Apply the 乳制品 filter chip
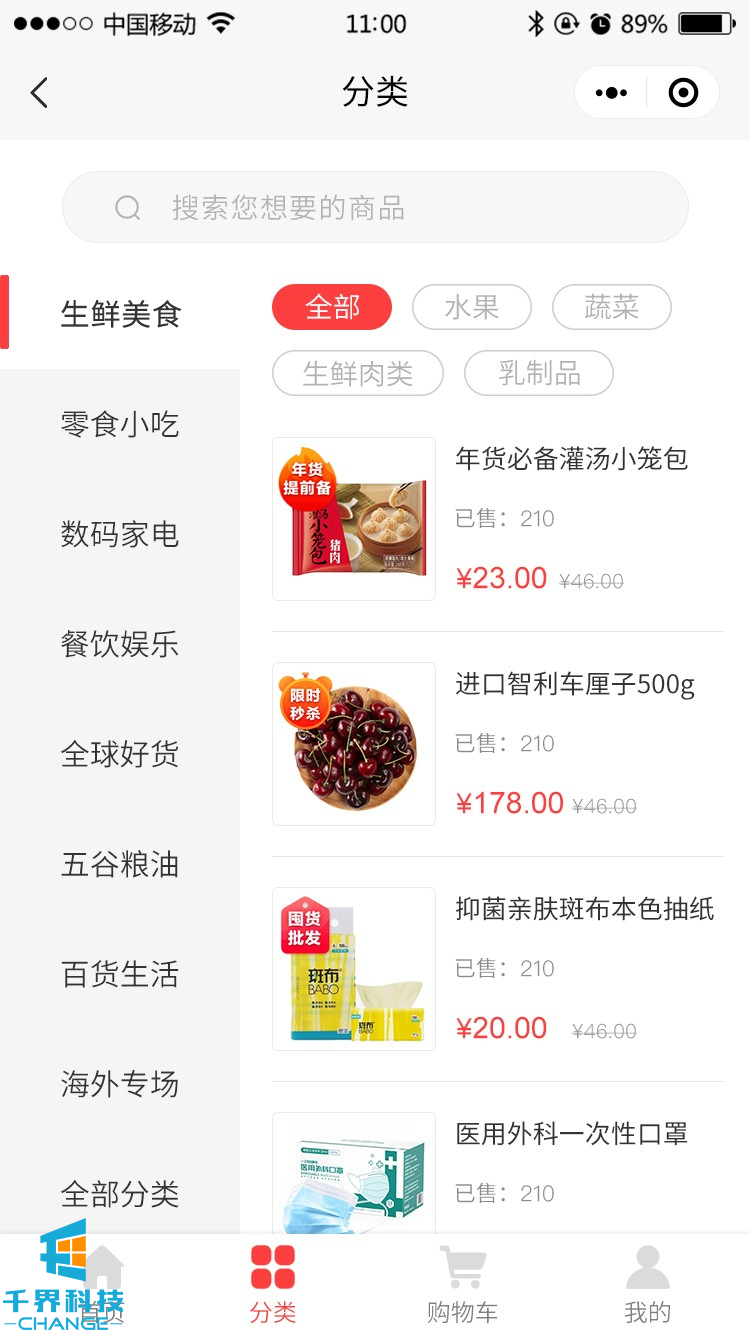750x1334 pixels. tap(539, 374)
